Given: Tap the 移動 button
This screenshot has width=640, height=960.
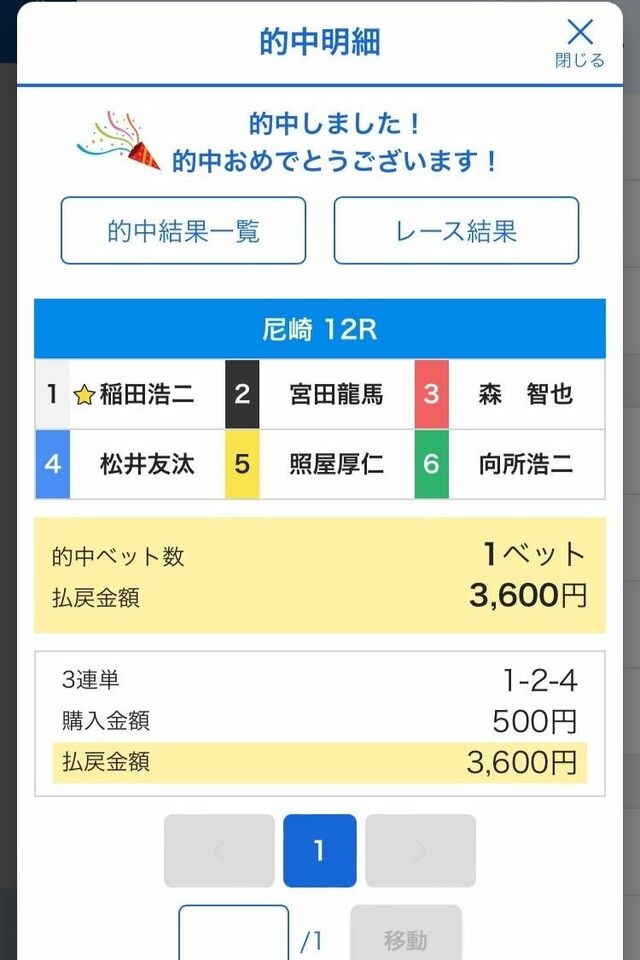Looking at the screenshot, I should [x=406, y=937].
